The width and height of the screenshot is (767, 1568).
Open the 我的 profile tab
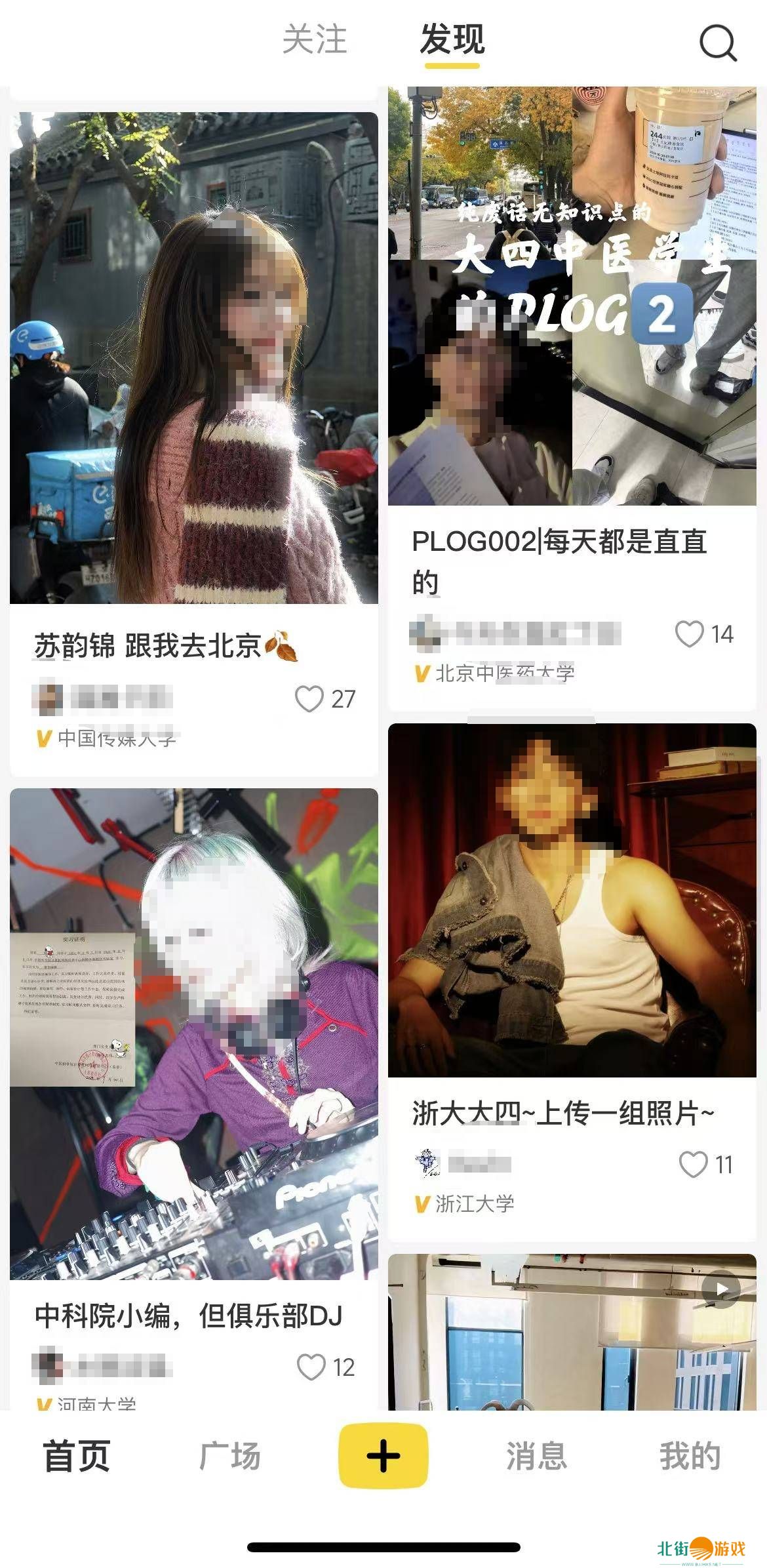(x=690, y=1457)
